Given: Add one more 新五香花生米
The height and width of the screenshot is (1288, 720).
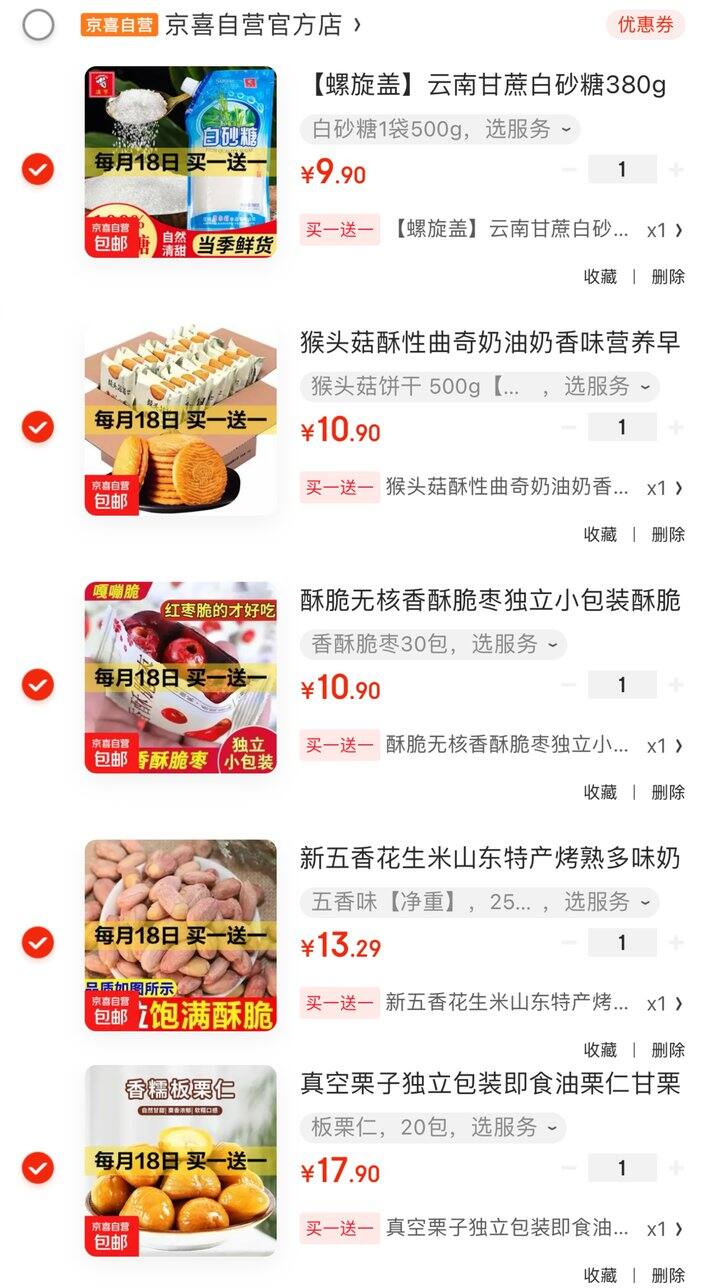Looking at the screenshot, I should coord(676,943).
